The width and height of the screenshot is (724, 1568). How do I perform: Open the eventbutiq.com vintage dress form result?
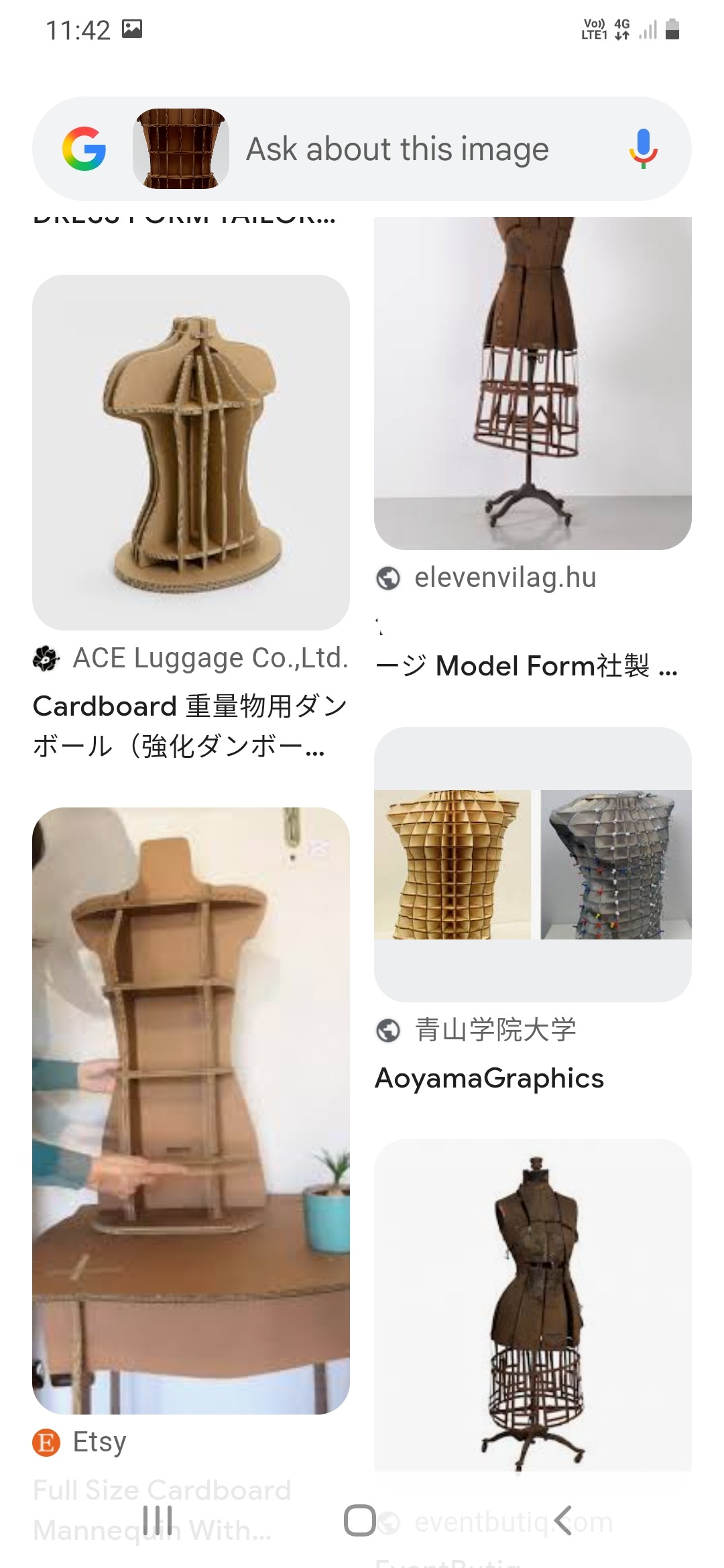pos(532,1307)
